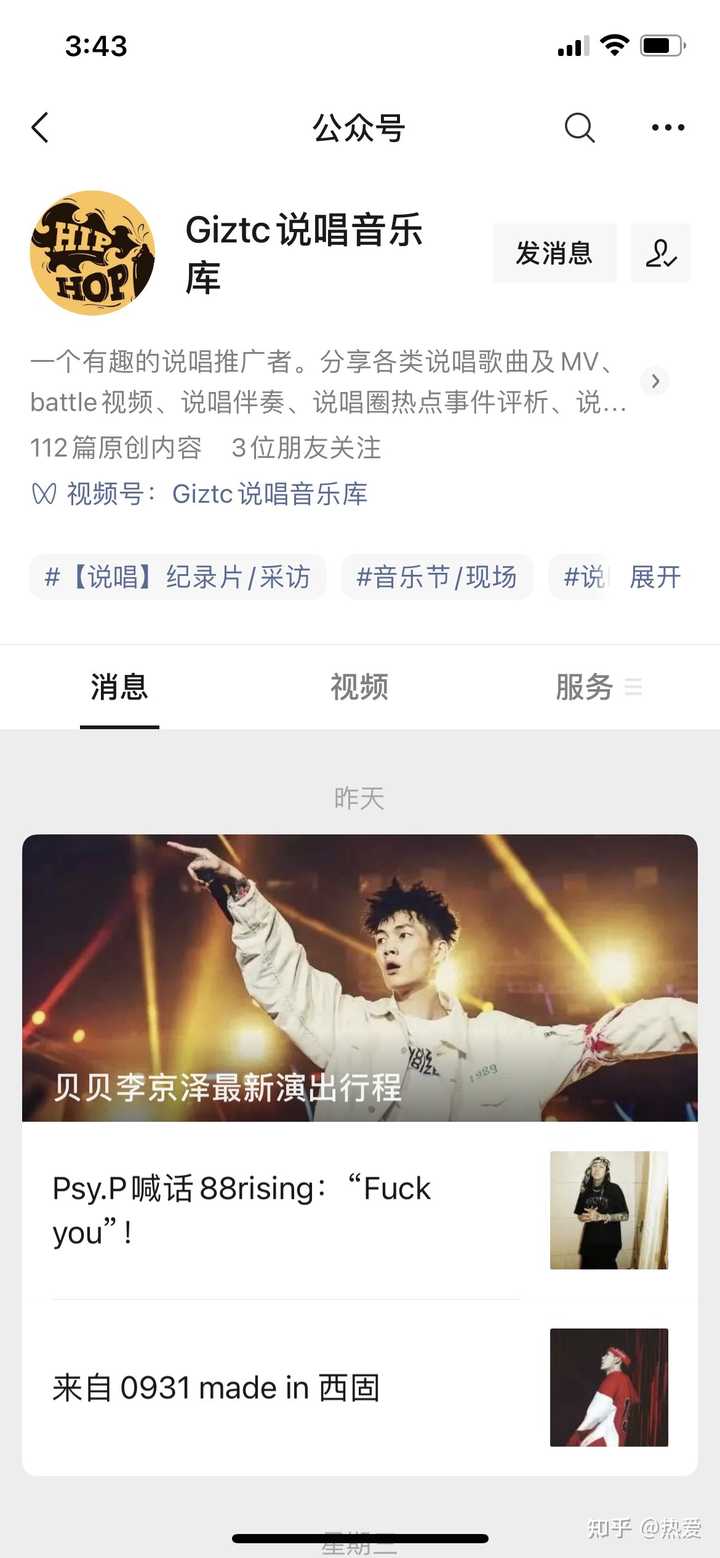Switch to the 消息 tab

[119, 687]
